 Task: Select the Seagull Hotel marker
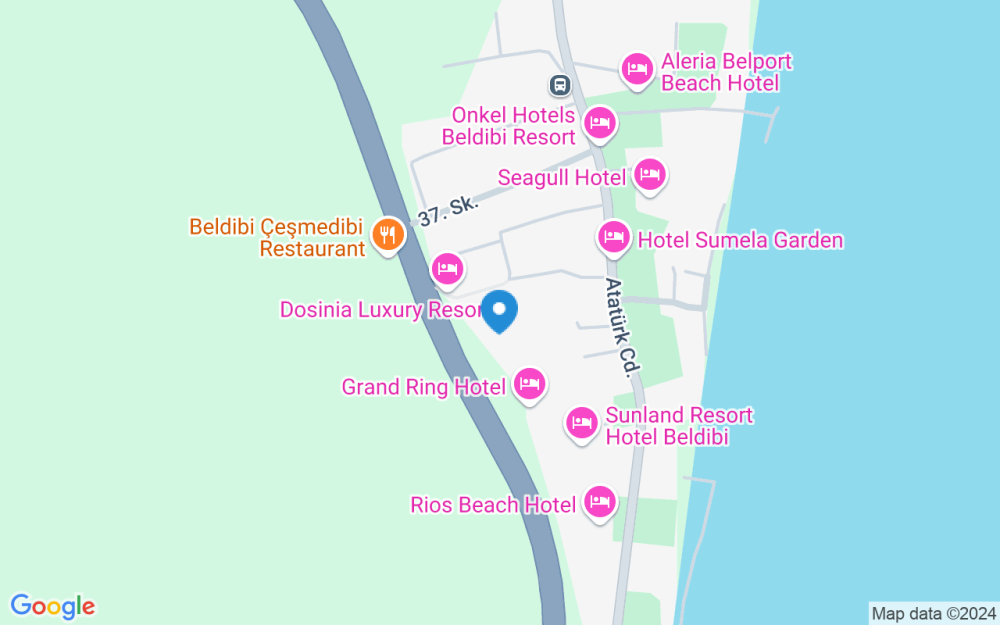[x=650, y=175]
